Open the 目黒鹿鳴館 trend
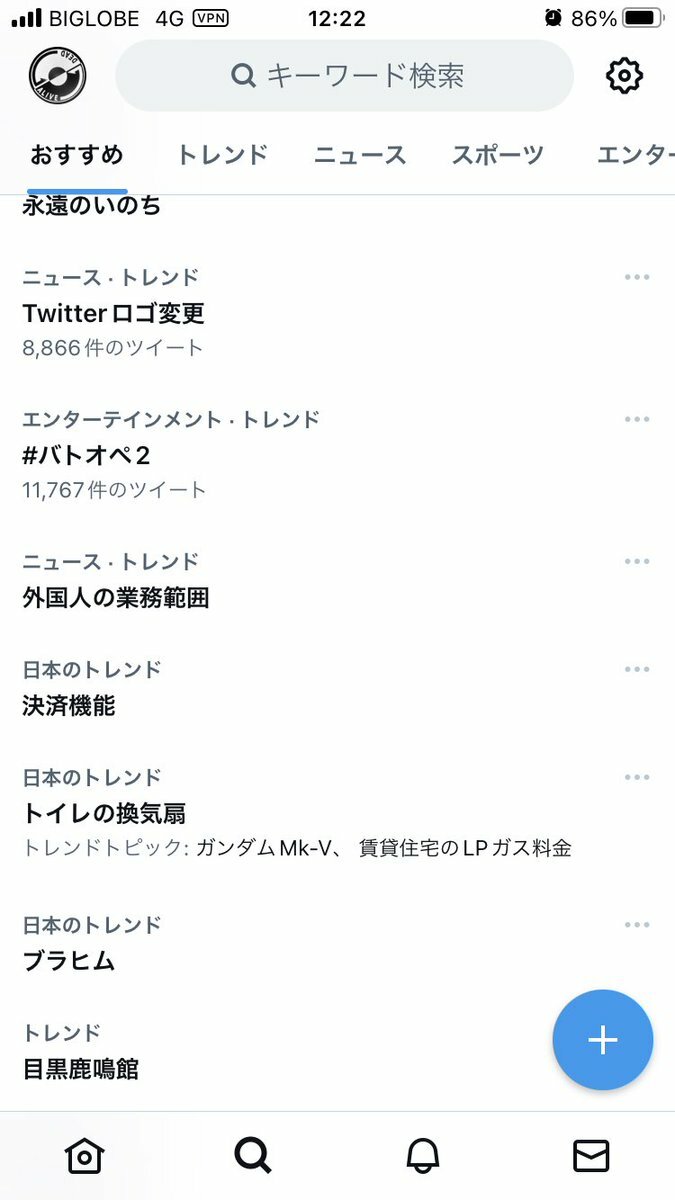Screen dimensions: 675x1200 click(x=81, y=1070)
